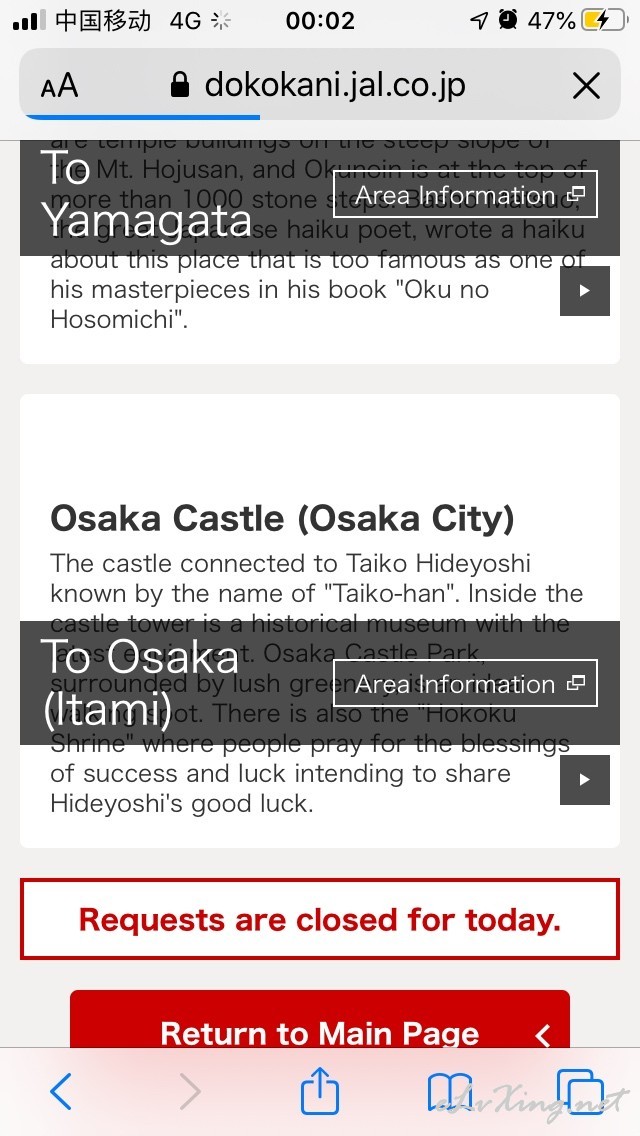The image size is (640, 1136).
Task: Stop loading the page with X
Action: 586,86
